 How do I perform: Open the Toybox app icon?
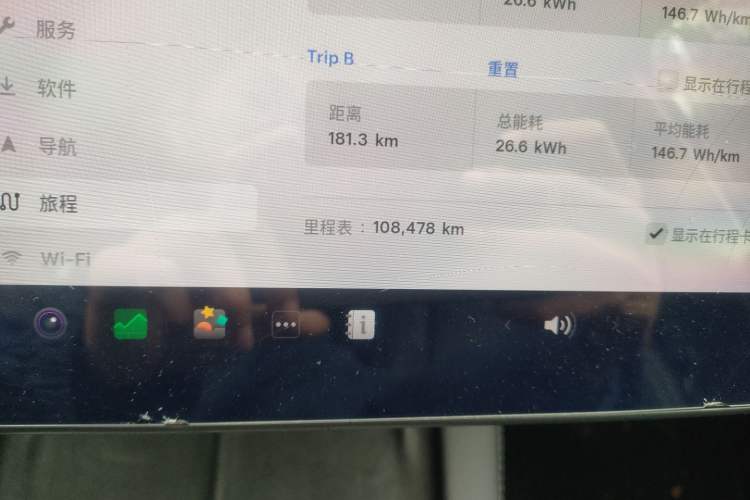point(209,323)
